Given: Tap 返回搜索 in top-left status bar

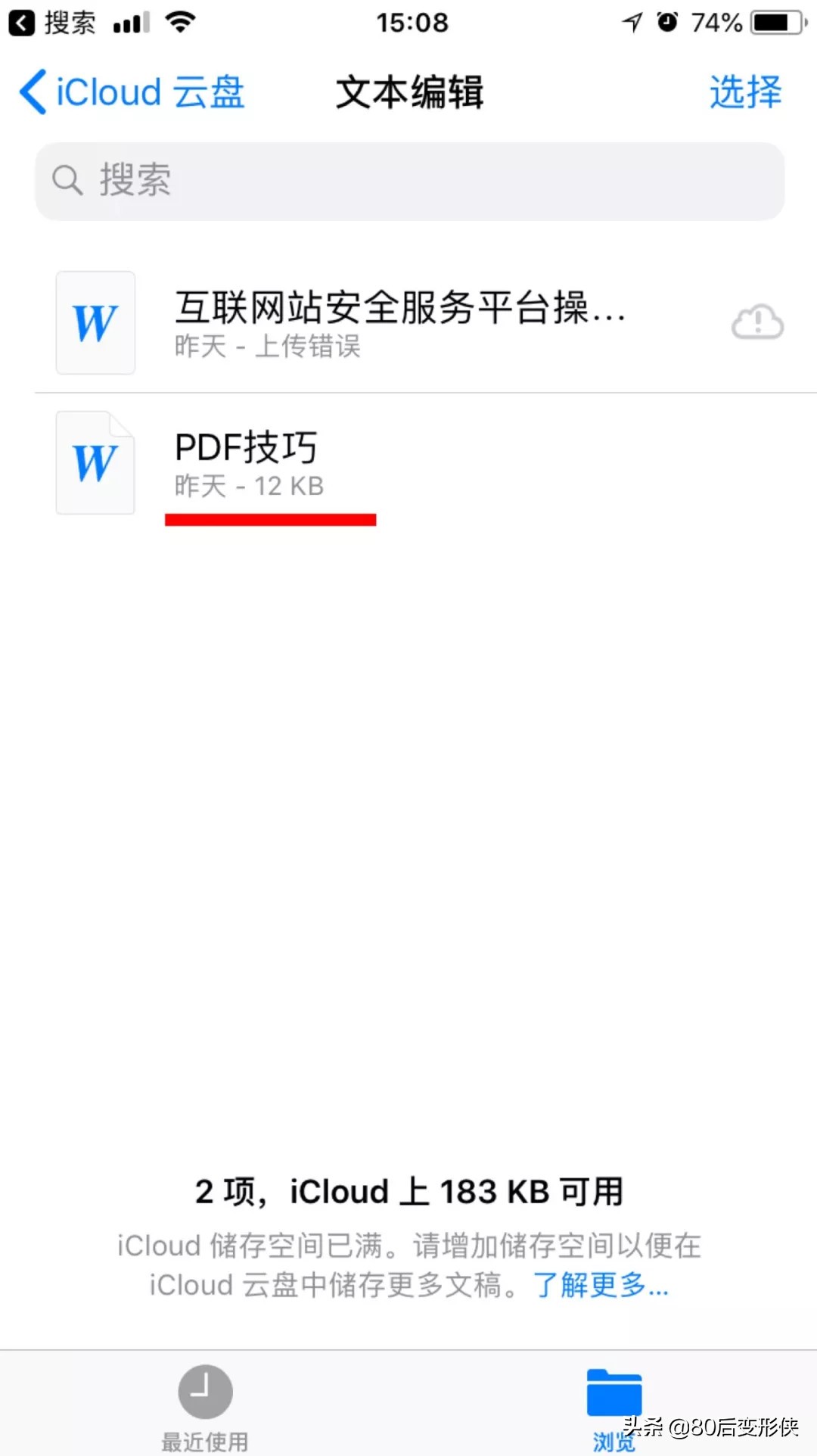Looking at the screenshot, I should coord(53,21).
